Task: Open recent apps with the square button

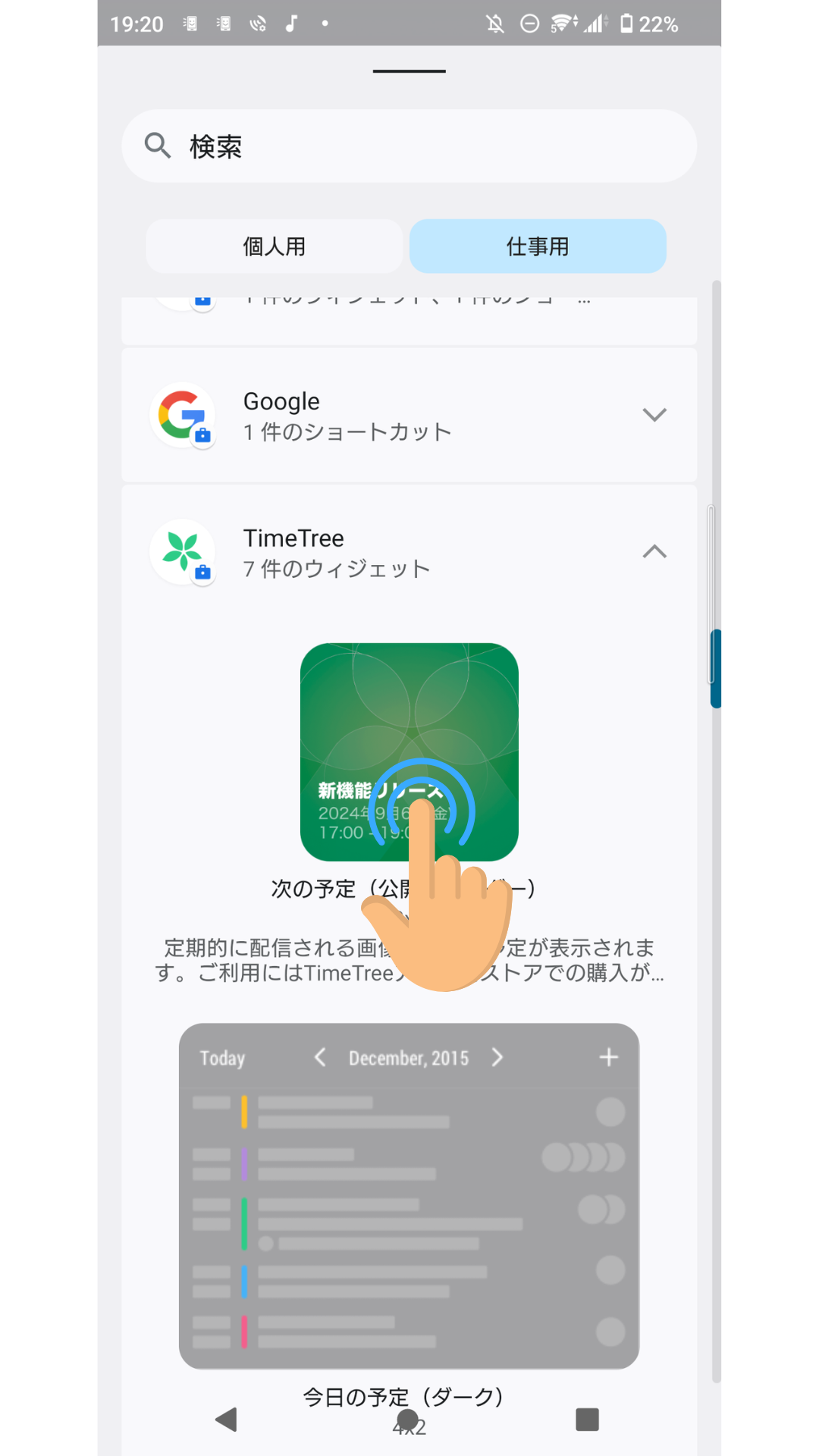Action: click(587, 1420)
